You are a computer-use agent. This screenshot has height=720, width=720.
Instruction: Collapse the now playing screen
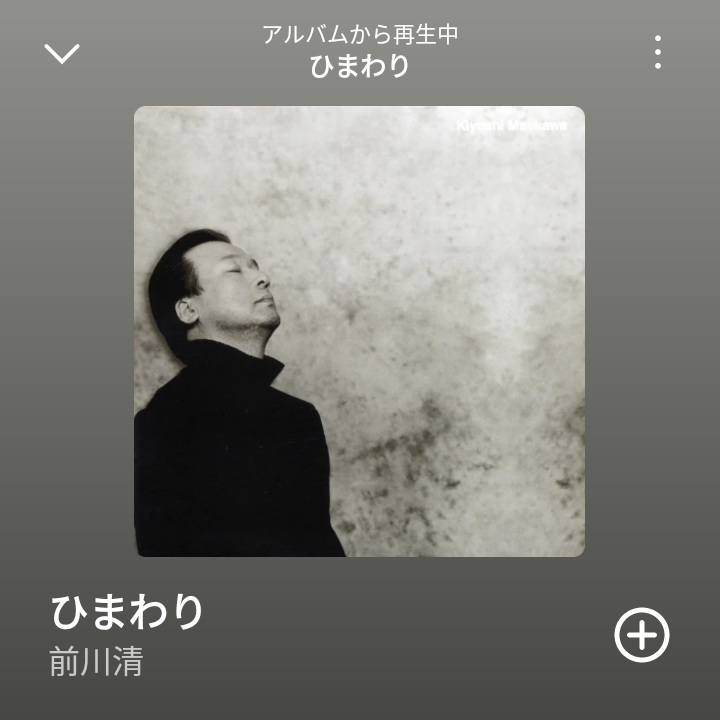click(62, 53)
